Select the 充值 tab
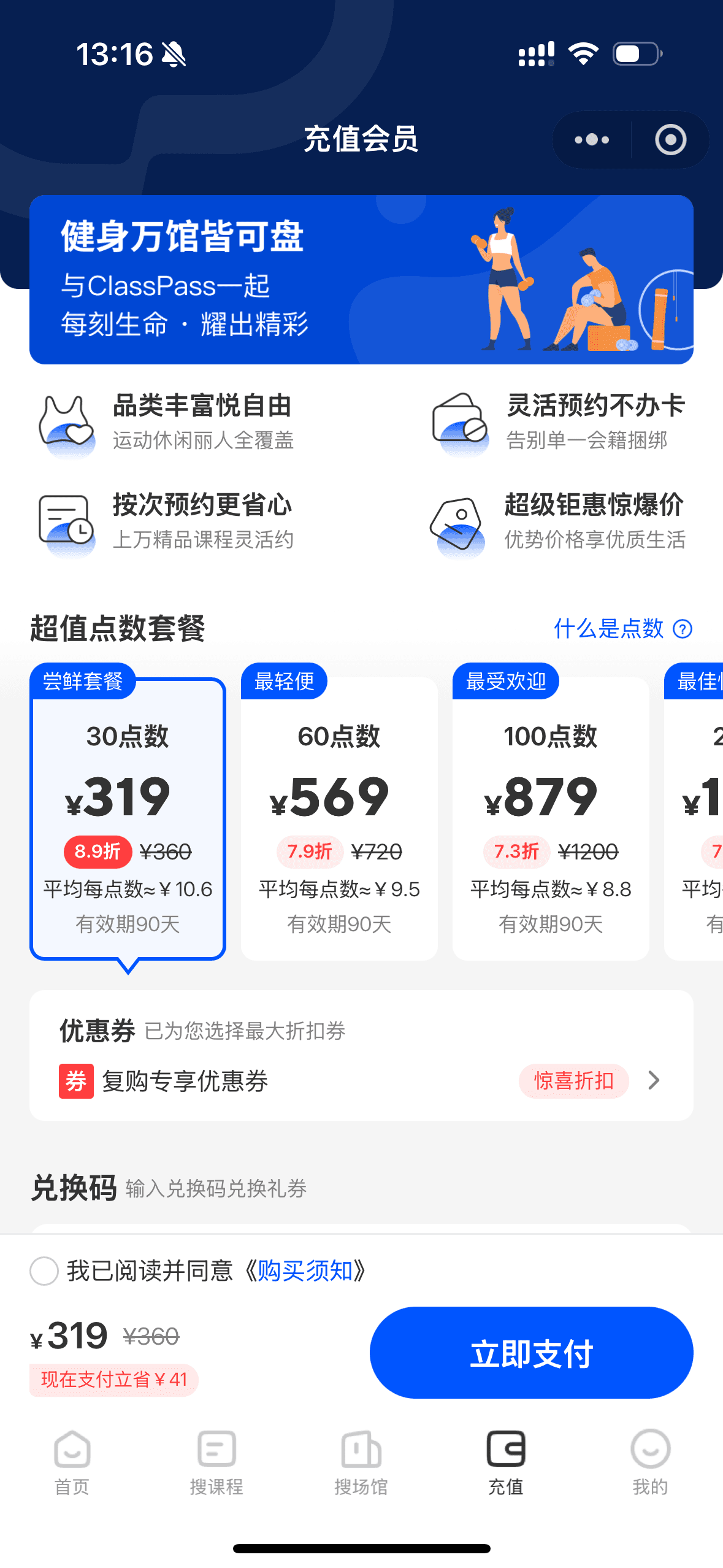The height and width of the screenshot is (1568, 723). coord(506,1462)
